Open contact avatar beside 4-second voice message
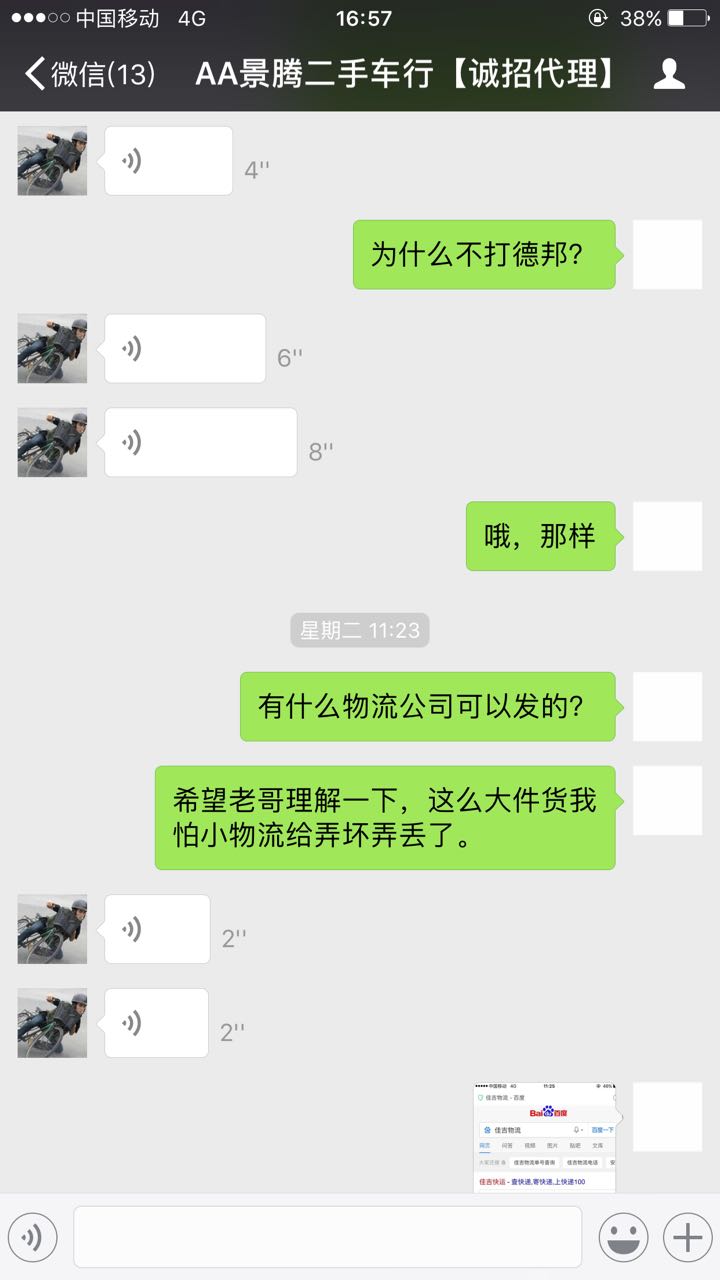This screenshot has height=1280, width=720. tap(52, 161)
